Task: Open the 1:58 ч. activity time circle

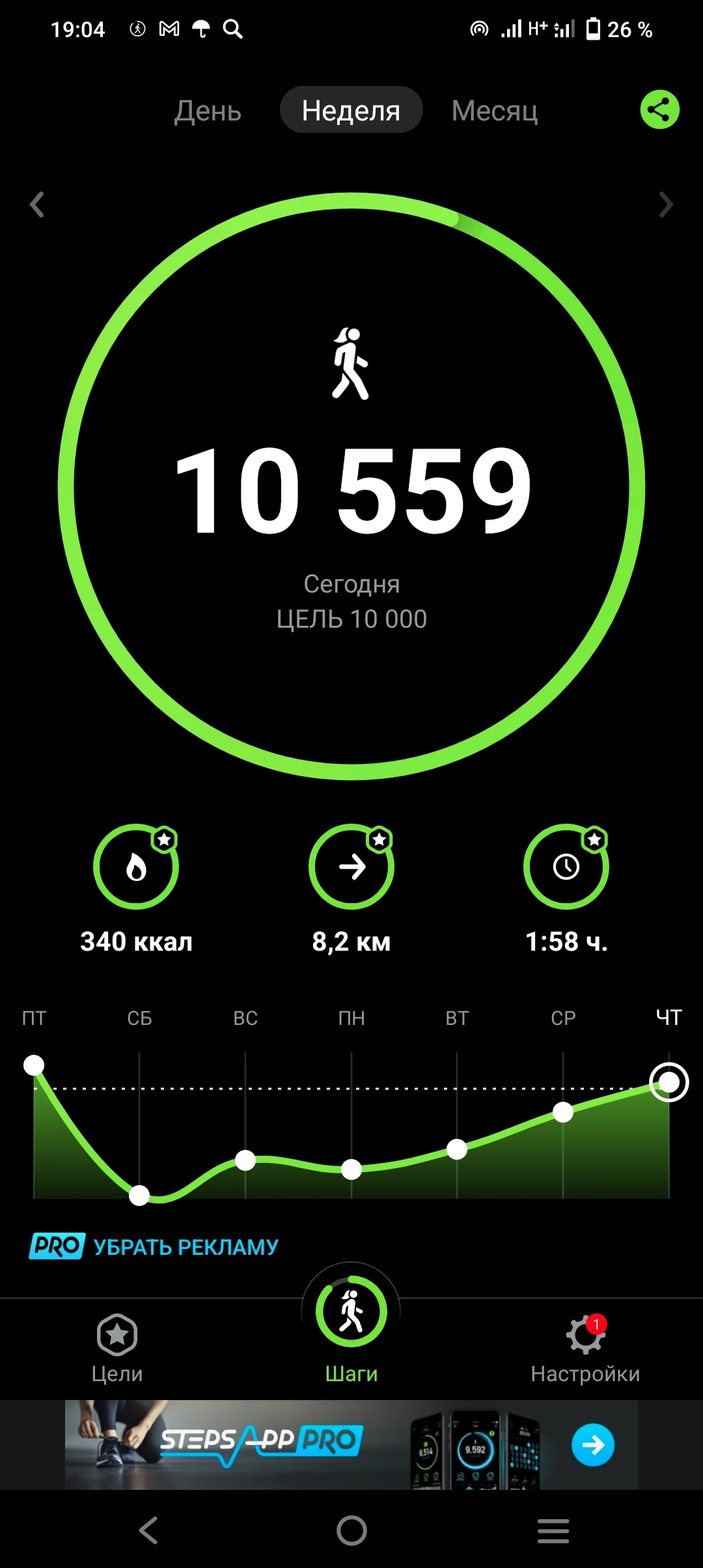Action: click(x=566, y=867)
